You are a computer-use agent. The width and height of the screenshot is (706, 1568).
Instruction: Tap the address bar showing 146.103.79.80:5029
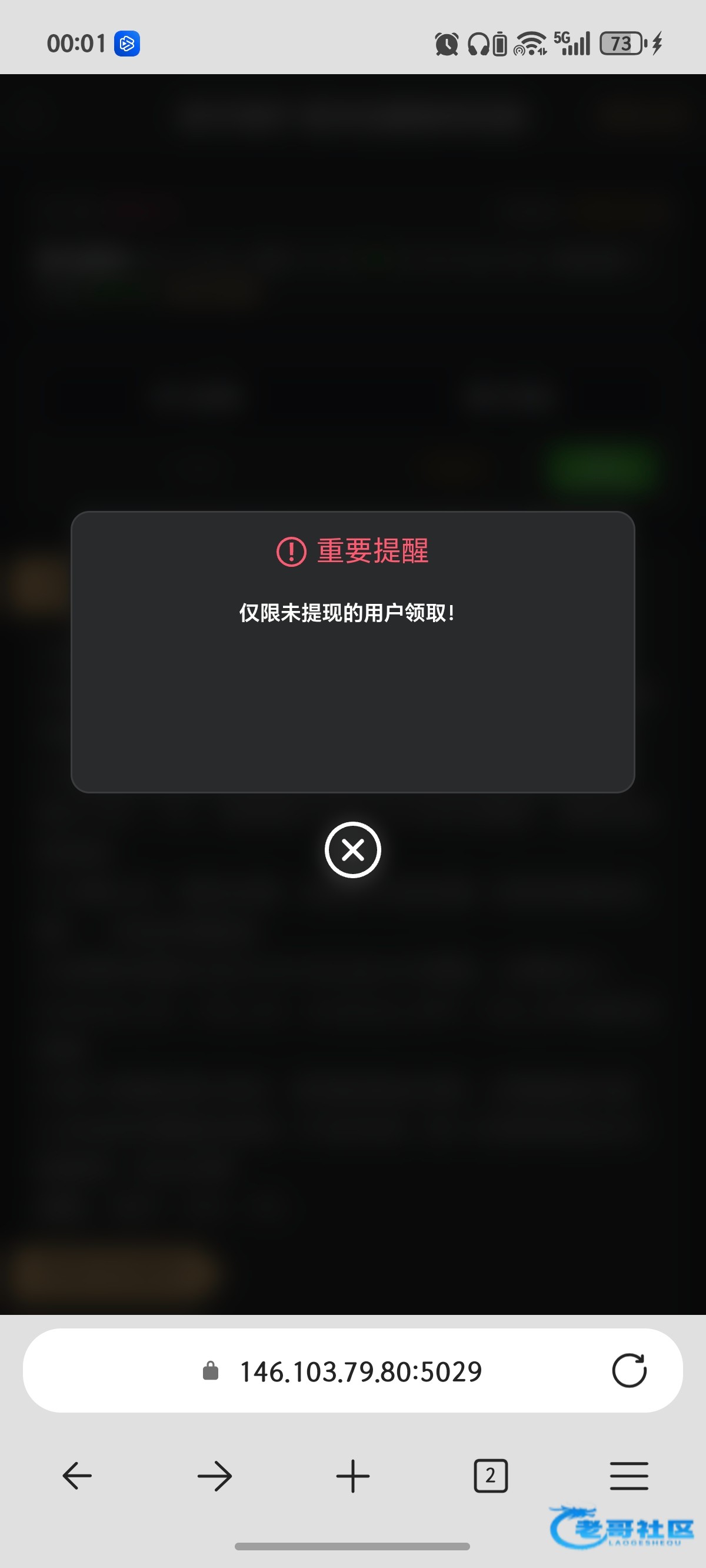360,1372
